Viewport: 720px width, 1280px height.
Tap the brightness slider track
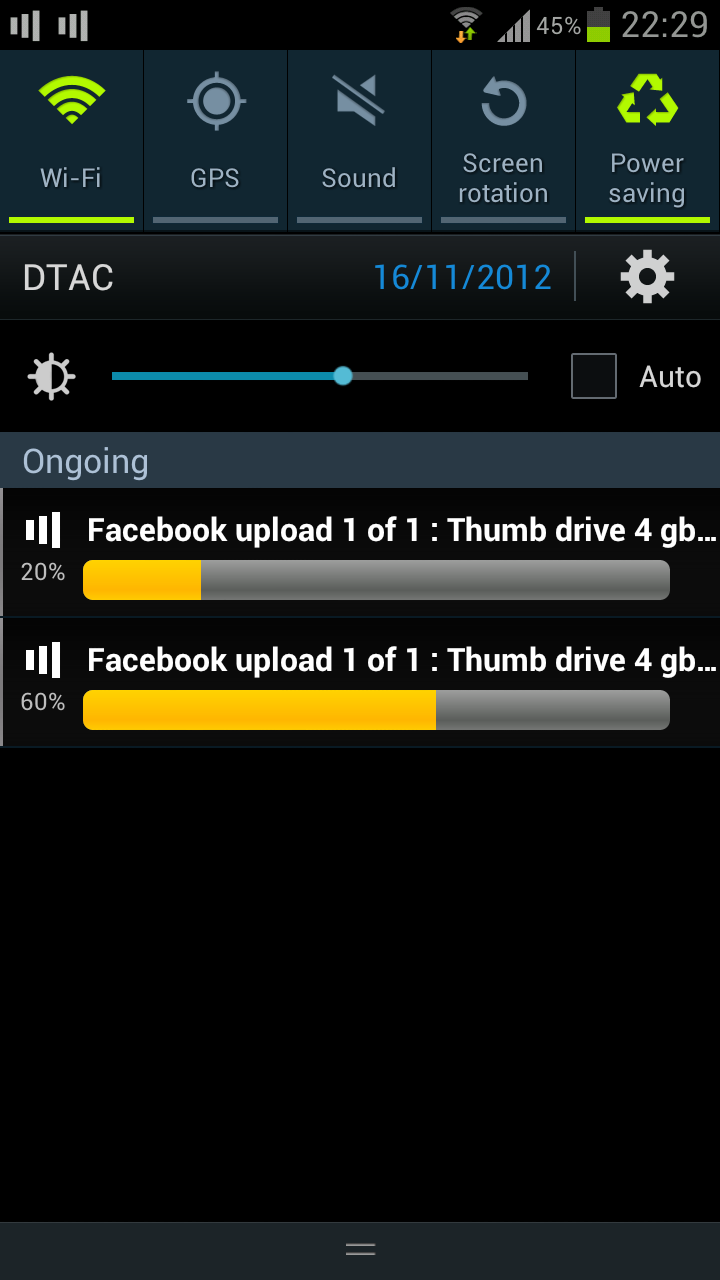[x=320, y=376]
